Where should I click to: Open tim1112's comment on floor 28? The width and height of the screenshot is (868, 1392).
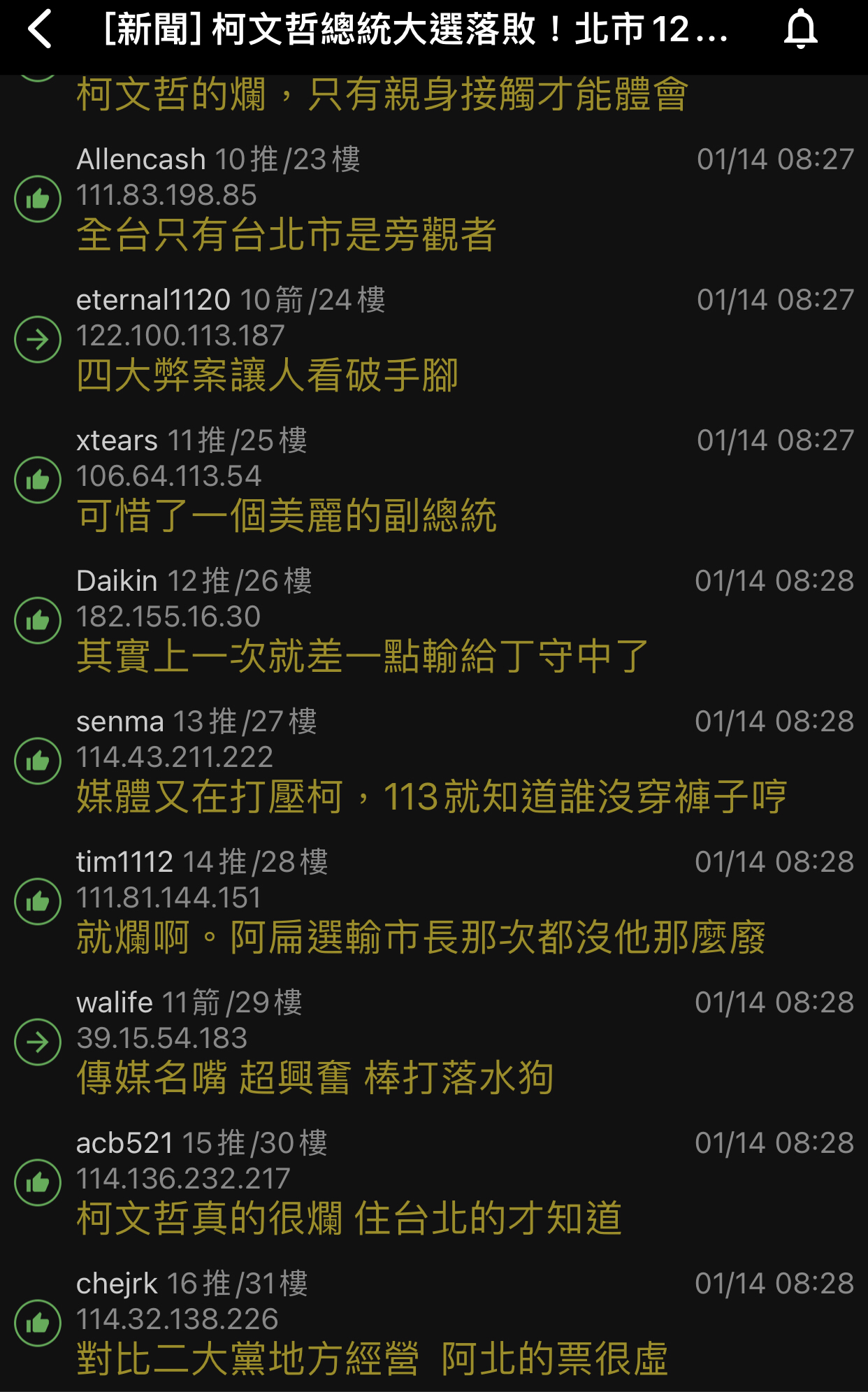(x=434, y=902)
